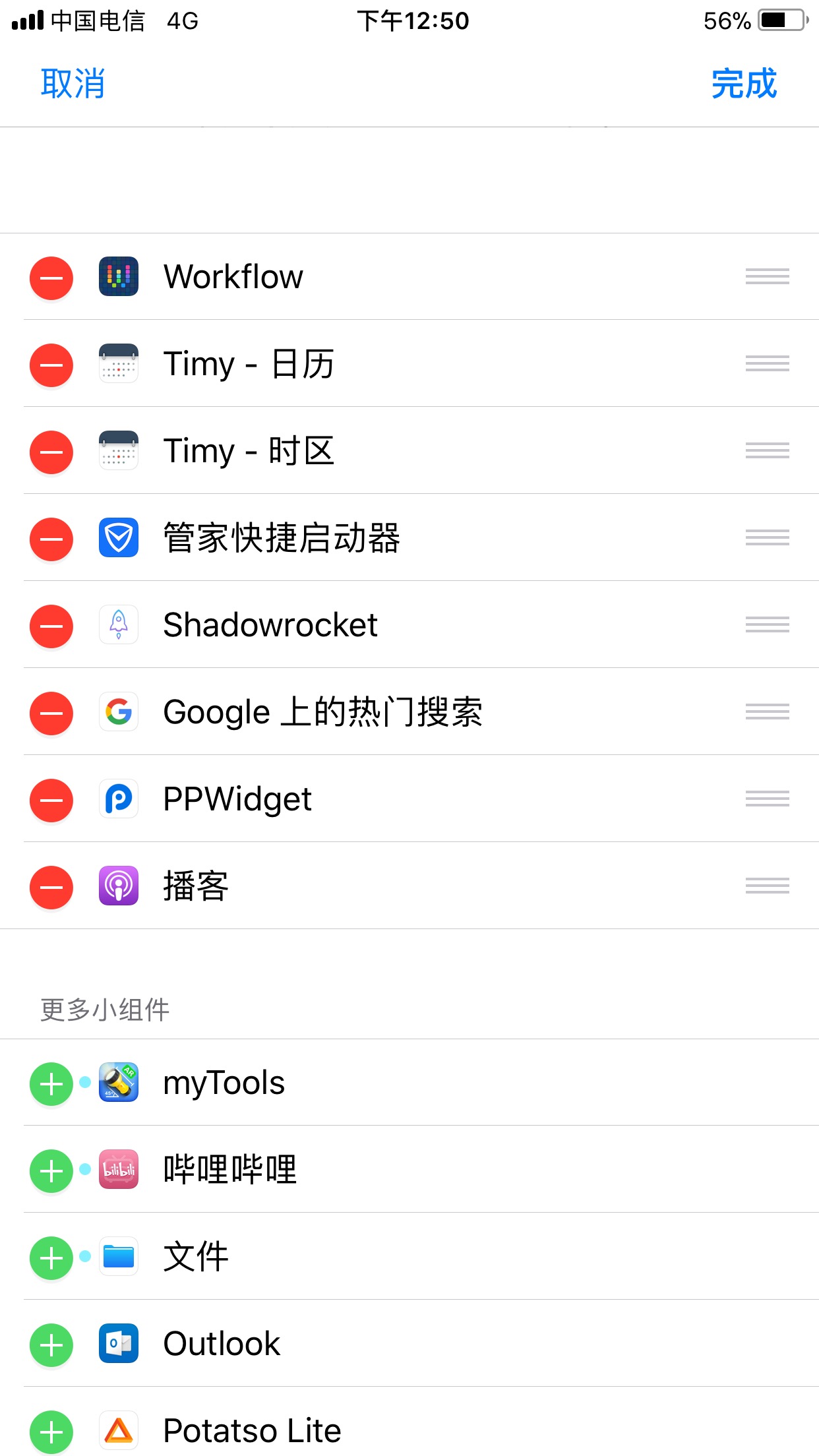Screen dimensions: 819x1456
Task: Remove the 管家快捷启动器 widget
Action: 51,539
